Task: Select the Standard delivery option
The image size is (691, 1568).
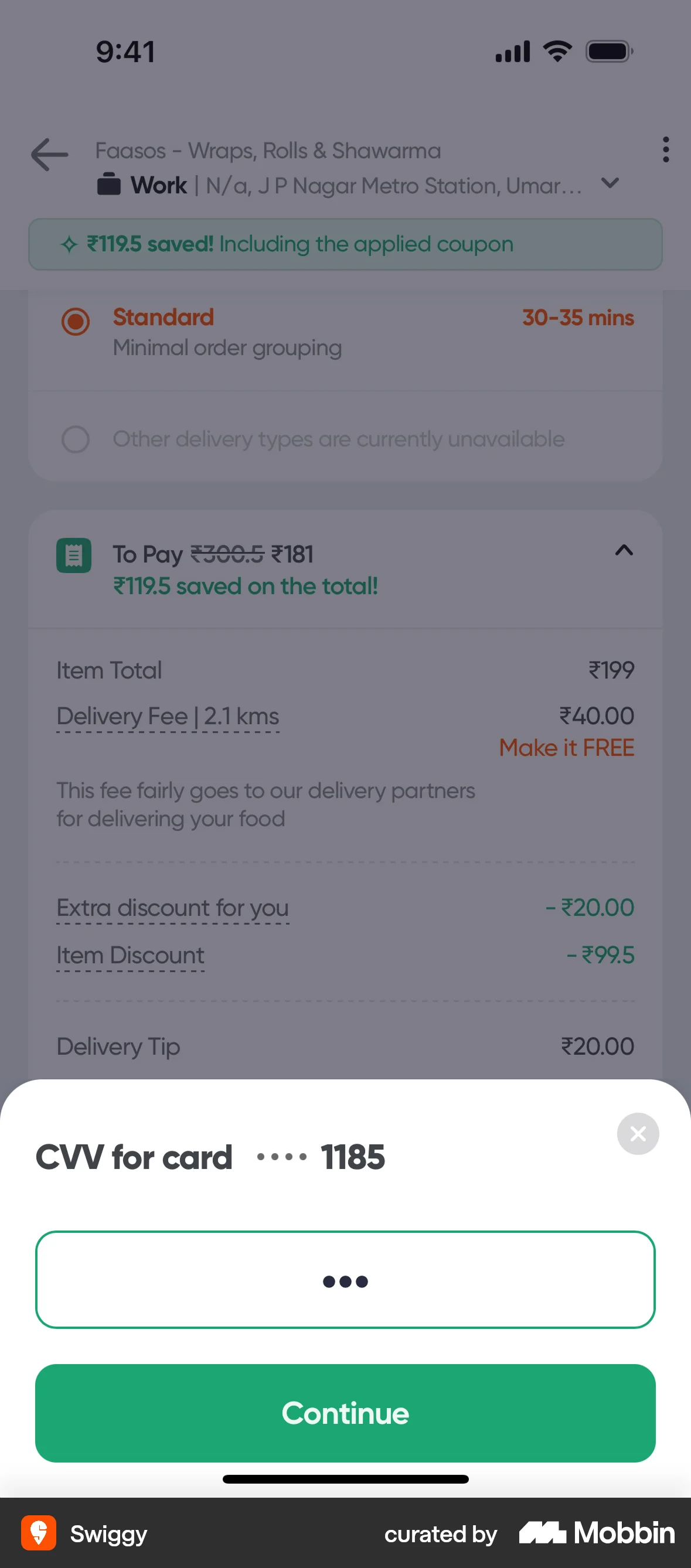Action: 75,322
